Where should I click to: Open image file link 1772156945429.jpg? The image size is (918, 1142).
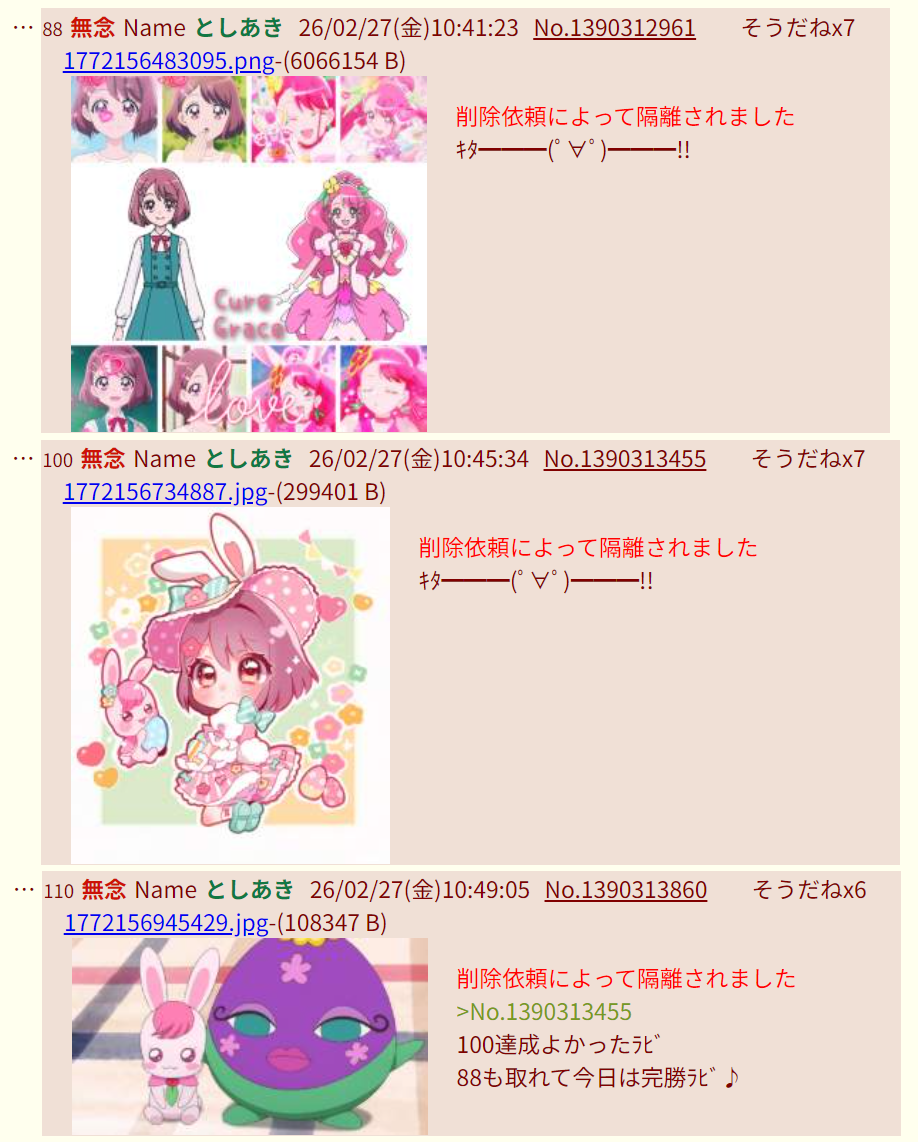[x=166, y=923]
